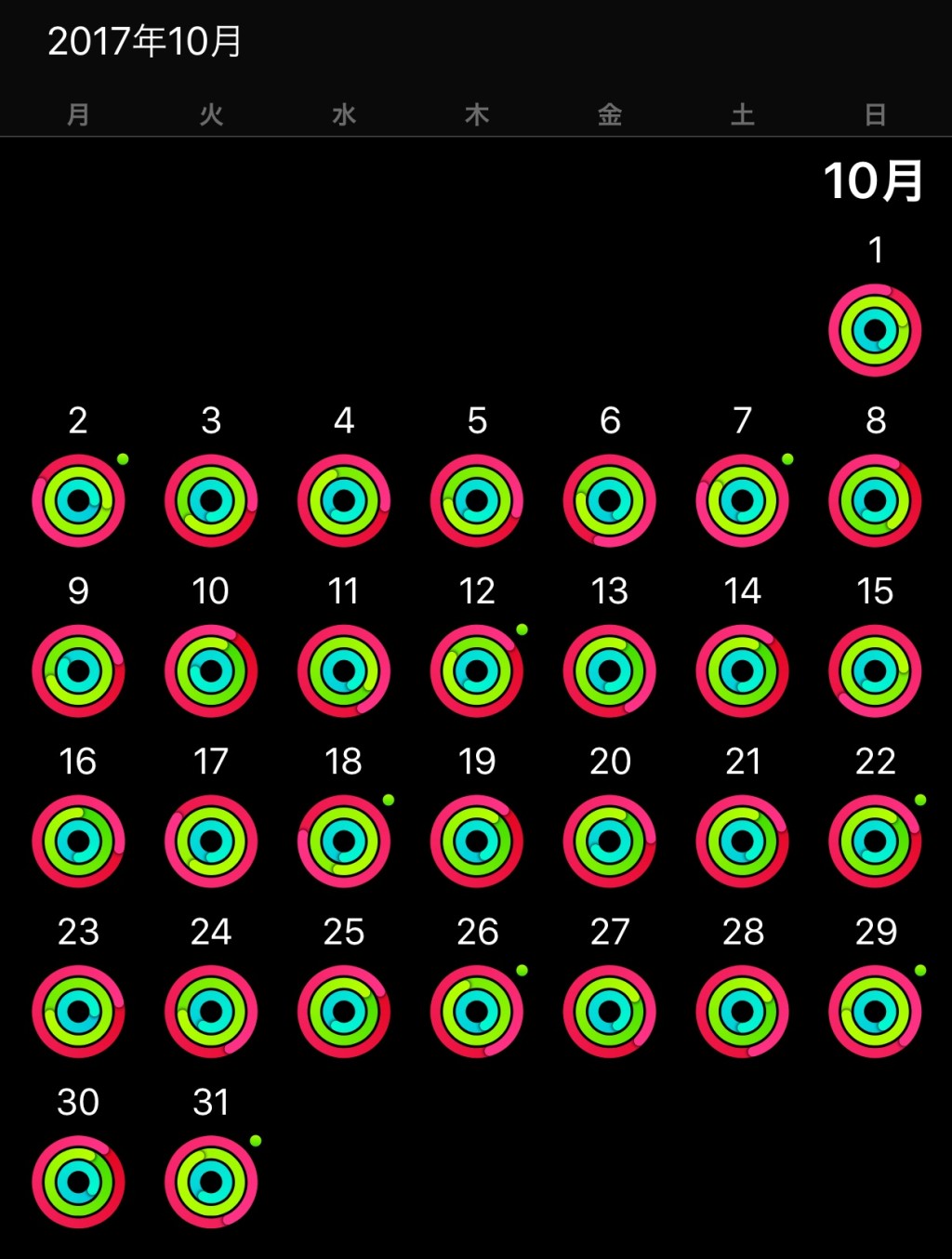Select October 16 in the calendar

pos(78,841)
